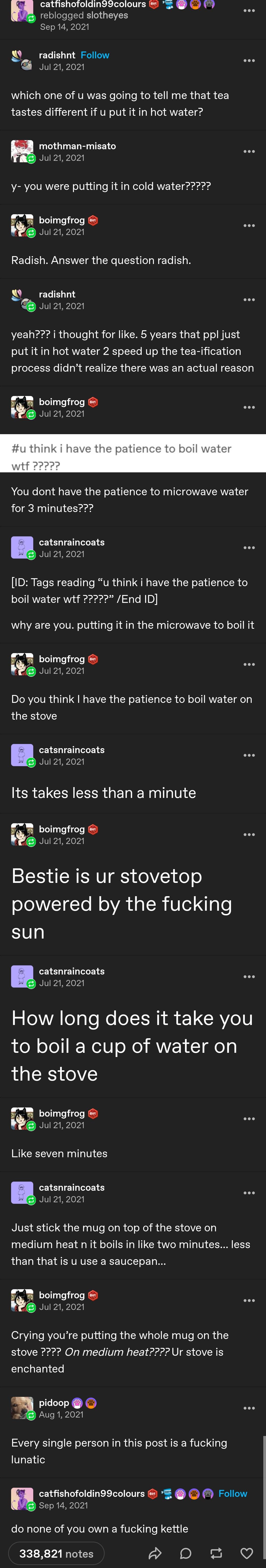Viewport: 266px width, 1568px height.
Task: Share this post
Action: click(155, 1553)
